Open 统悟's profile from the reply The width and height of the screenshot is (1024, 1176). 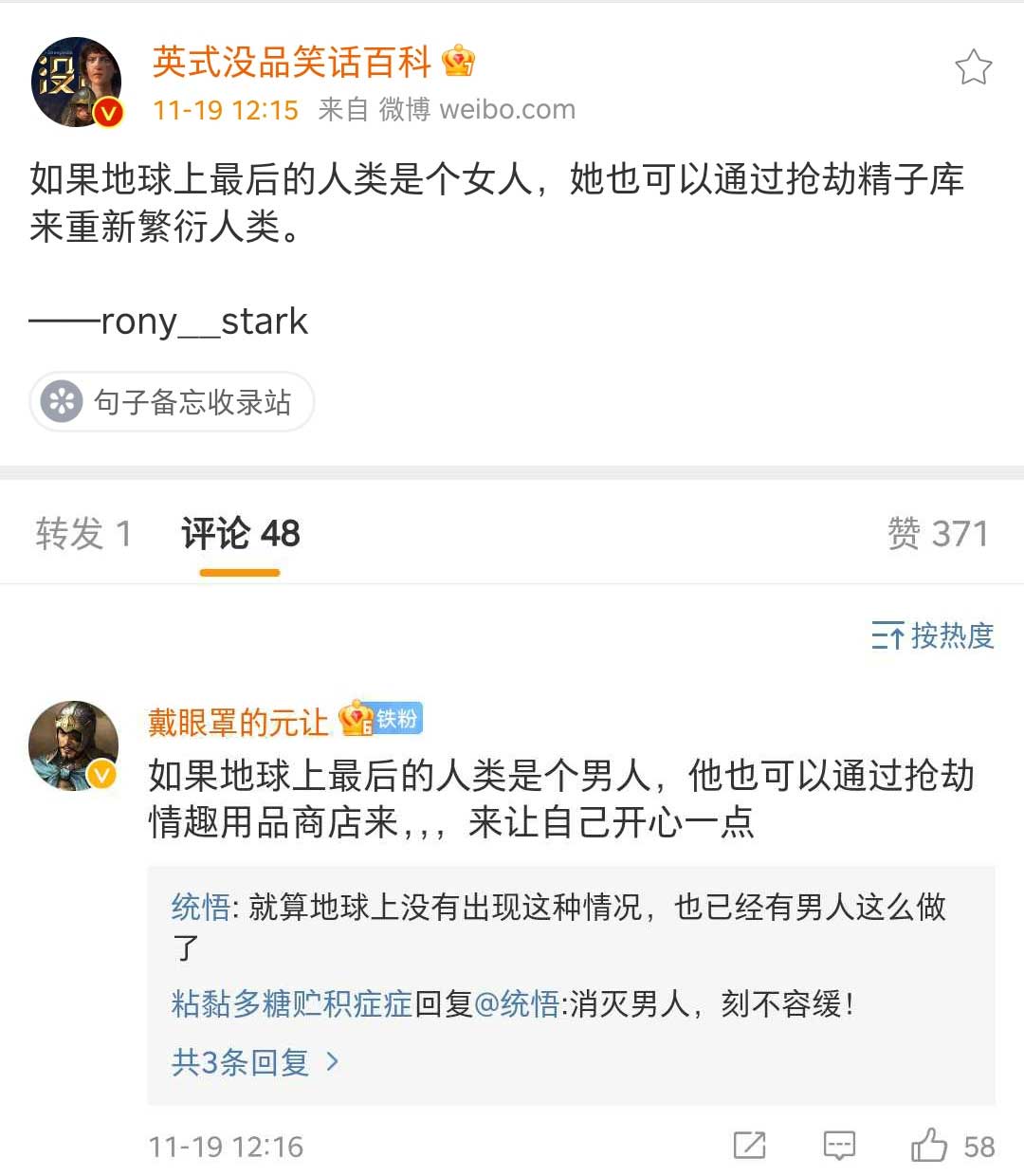pos(199,908)
